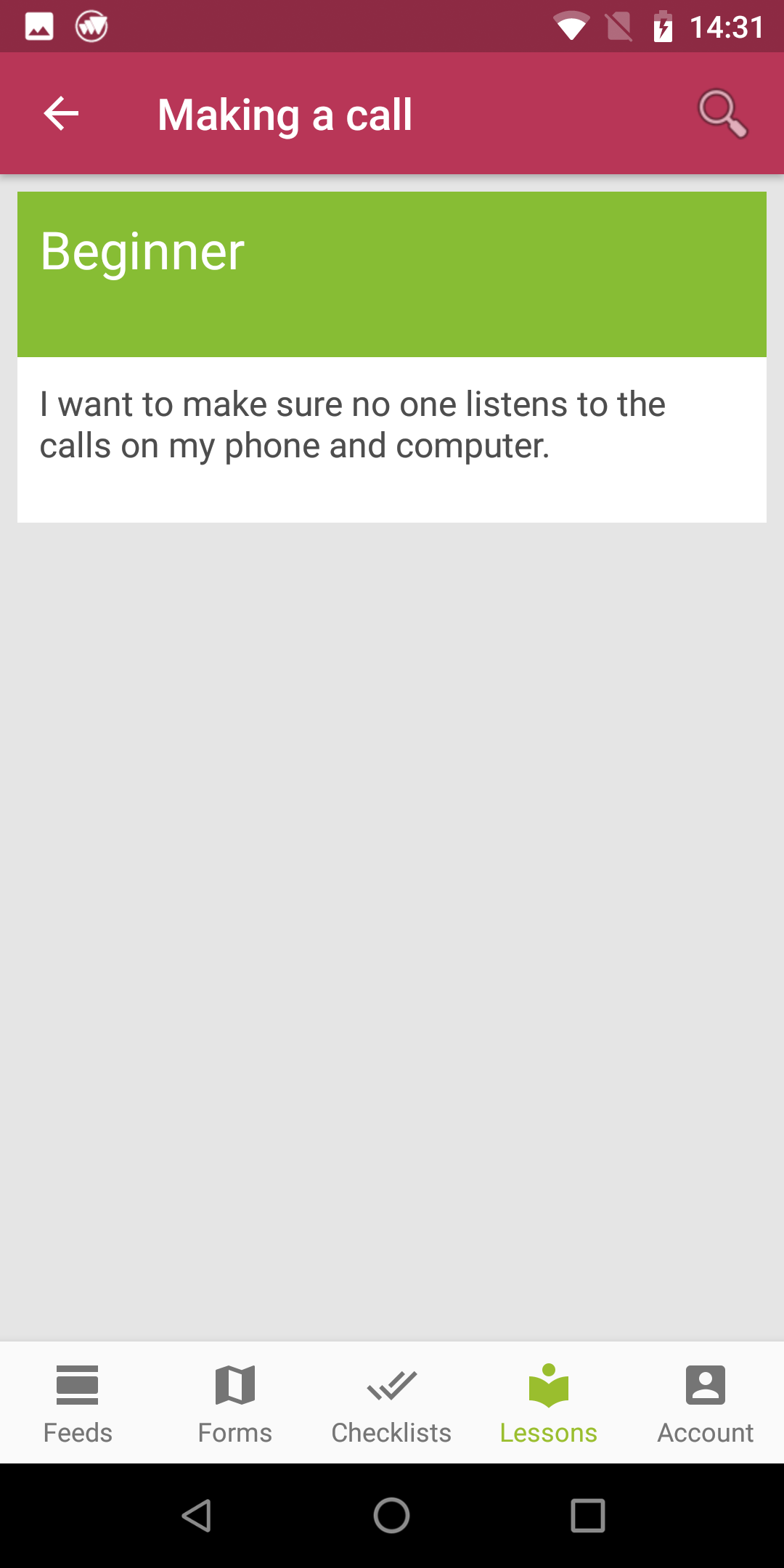Switch to the Forms tab
This screenshot has width=784, height=1568.
click(235, 1404)
